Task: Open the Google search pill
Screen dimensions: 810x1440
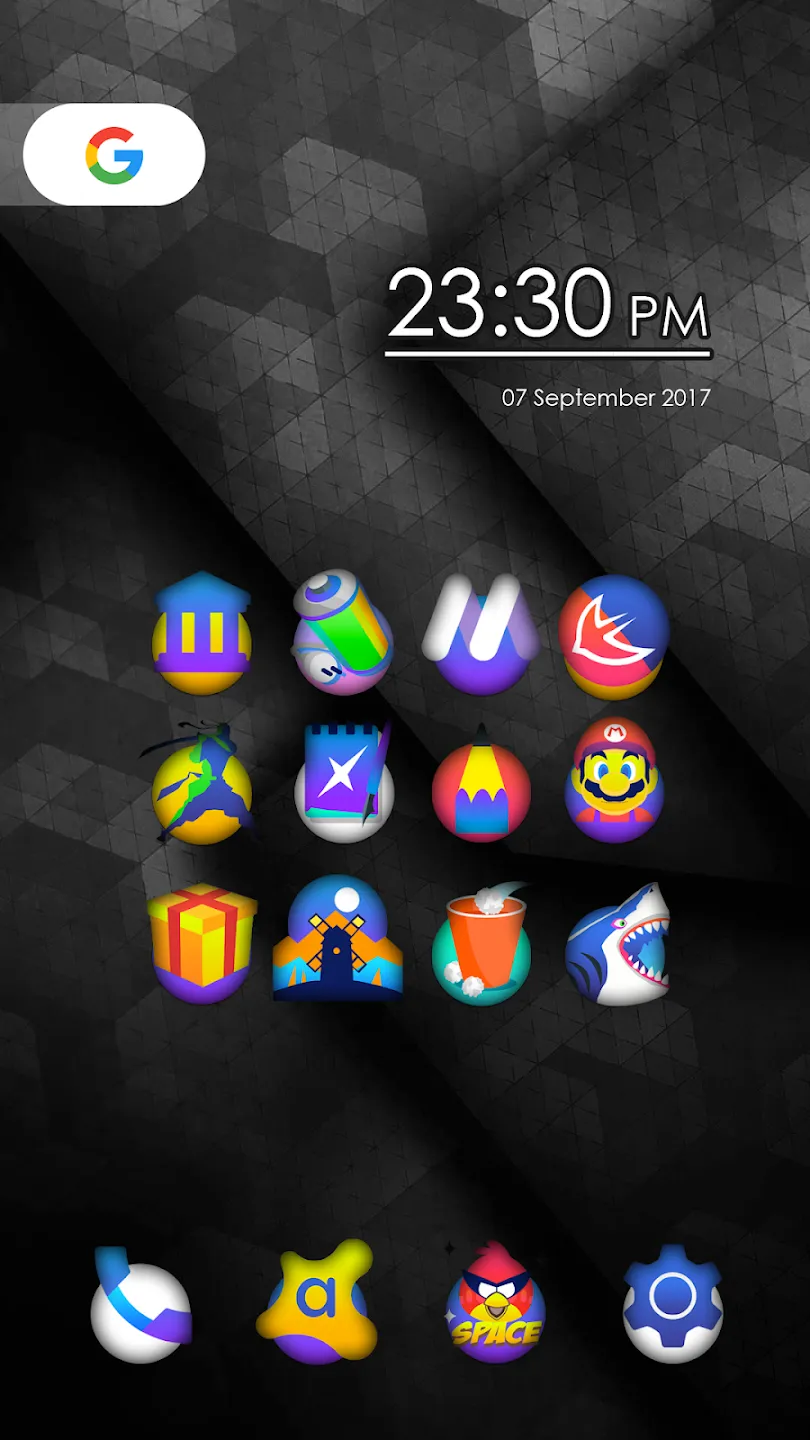Action: pos(114,155)
